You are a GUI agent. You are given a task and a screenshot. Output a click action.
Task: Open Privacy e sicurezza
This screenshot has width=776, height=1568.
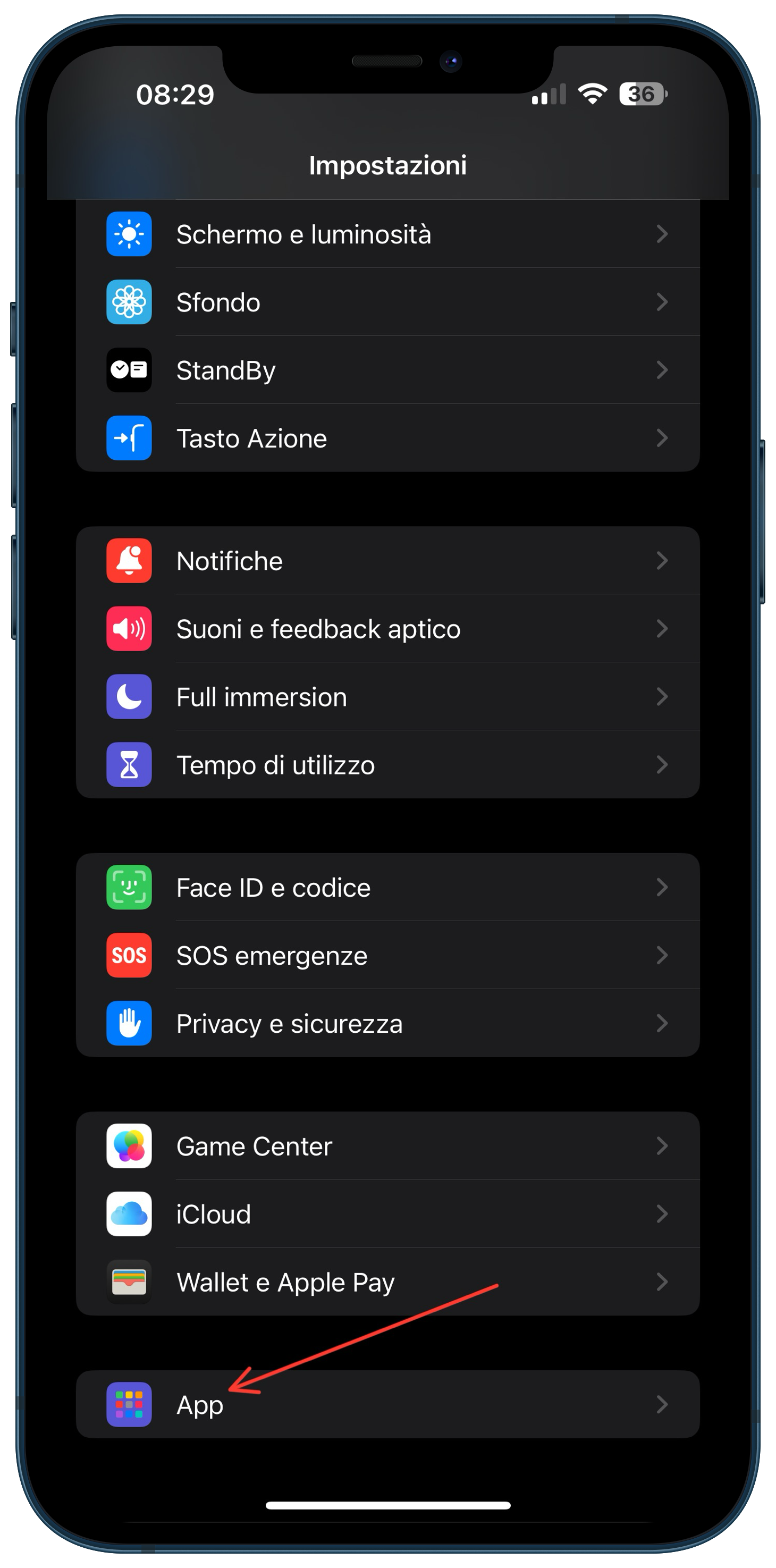point(387,1024)
